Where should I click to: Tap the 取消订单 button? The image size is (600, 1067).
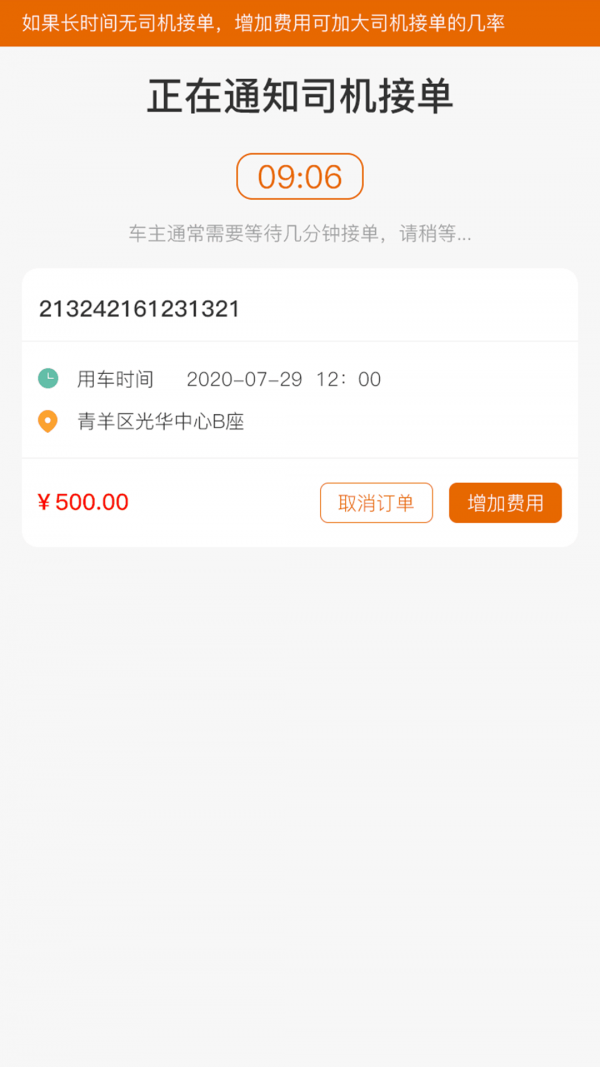click(x=376, y=503)
